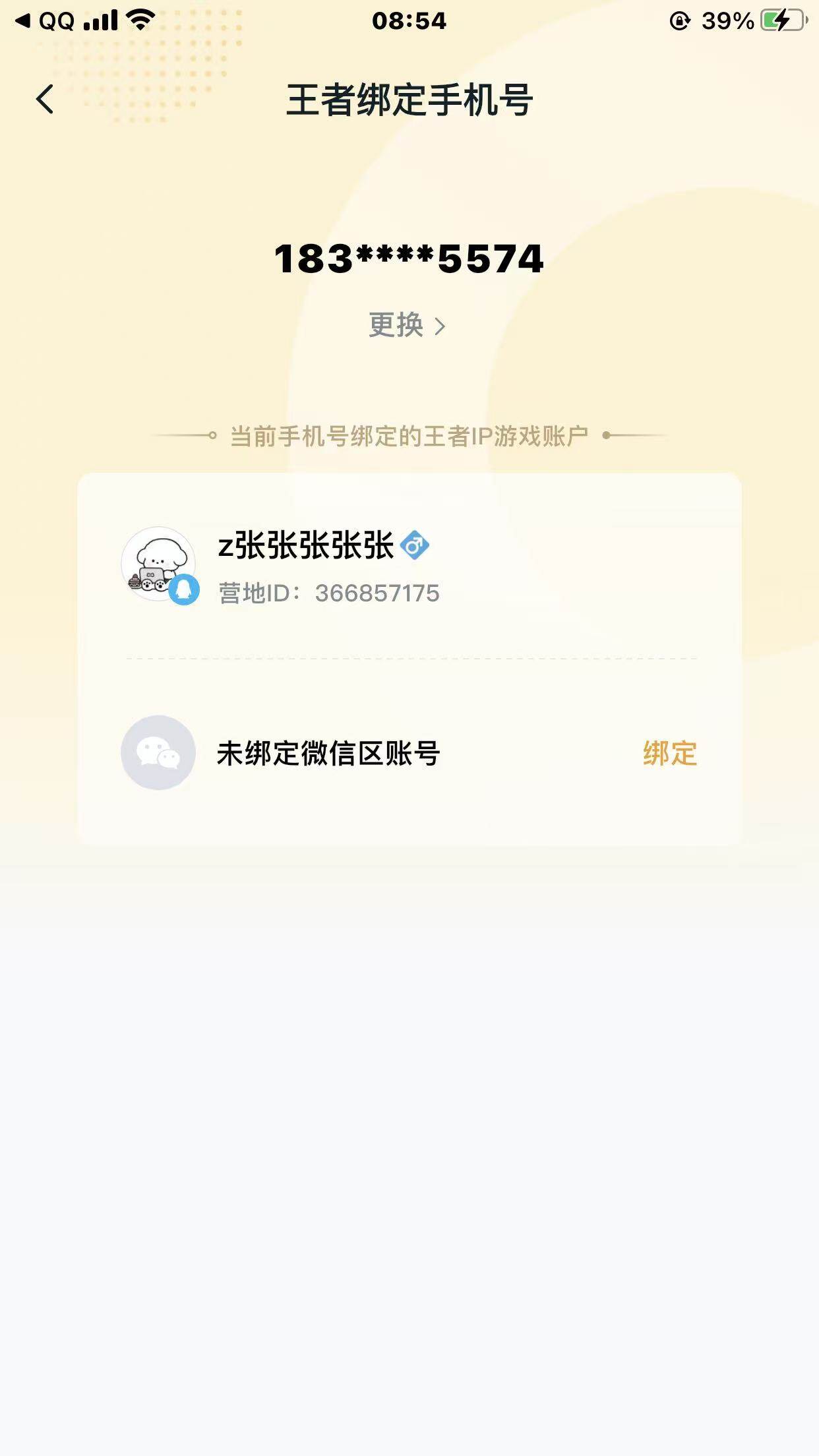Tap the 营地ID 366857175 text
The height and width of the screenshot is (1456, 819).
pos(330,592)
